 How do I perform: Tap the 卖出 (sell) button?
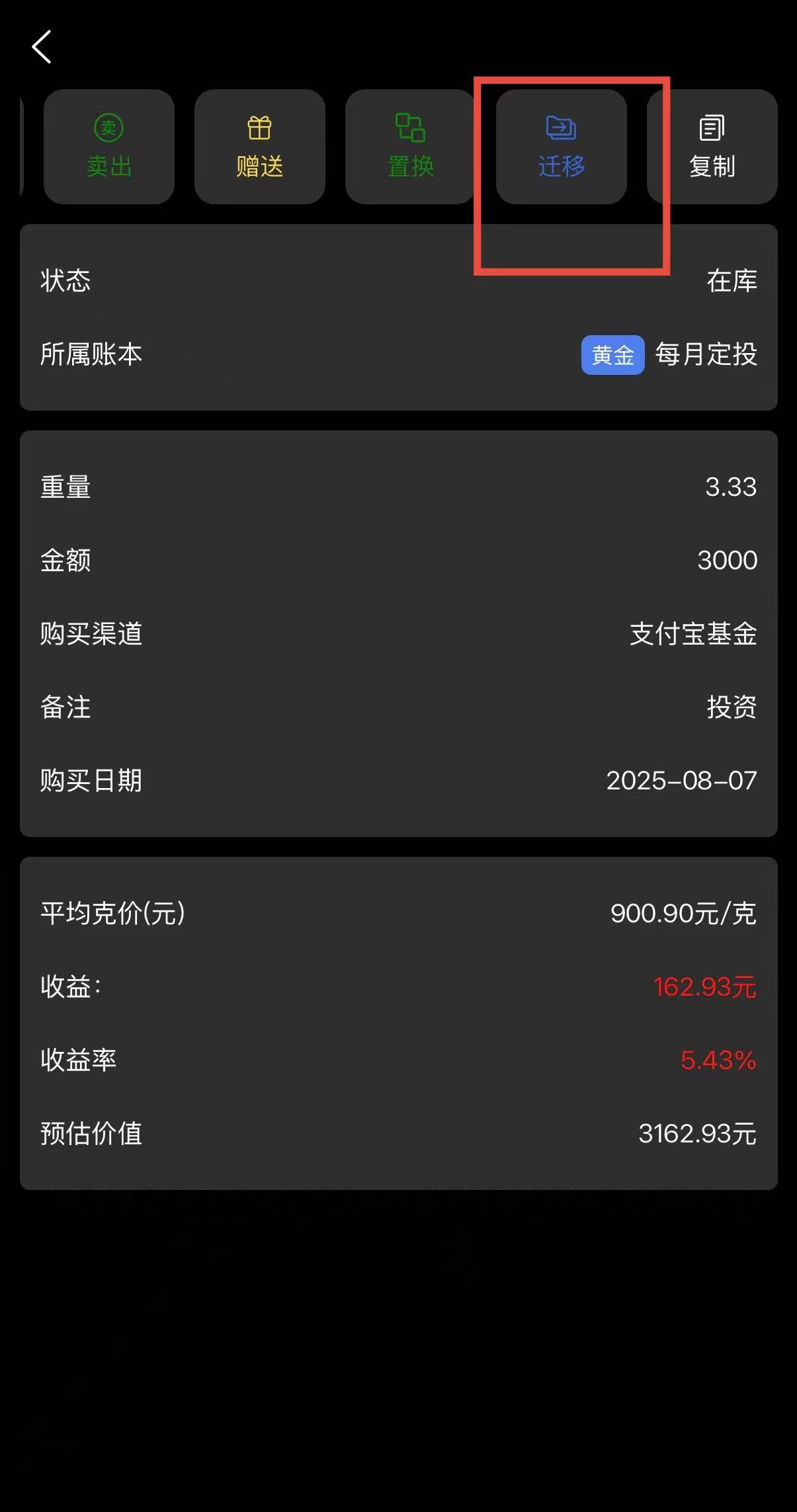(109, 147)
